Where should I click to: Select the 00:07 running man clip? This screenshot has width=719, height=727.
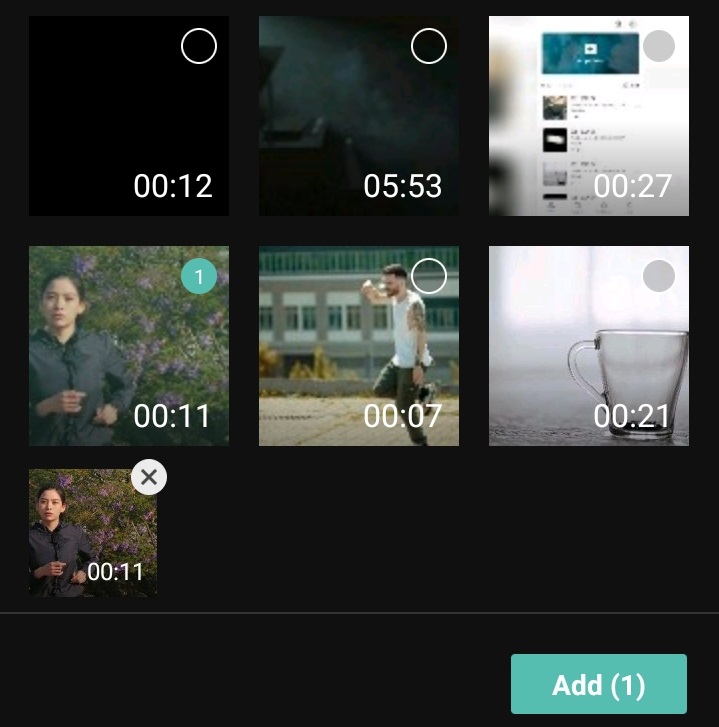(429, 276)
